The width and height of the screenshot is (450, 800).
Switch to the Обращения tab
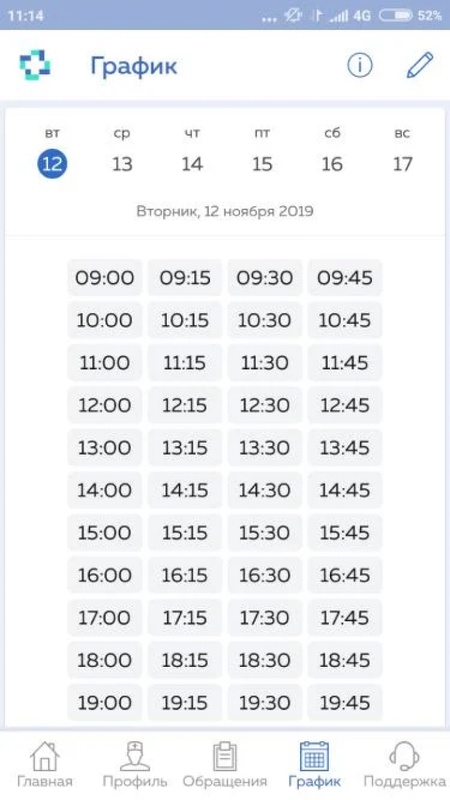coord(224,764)
